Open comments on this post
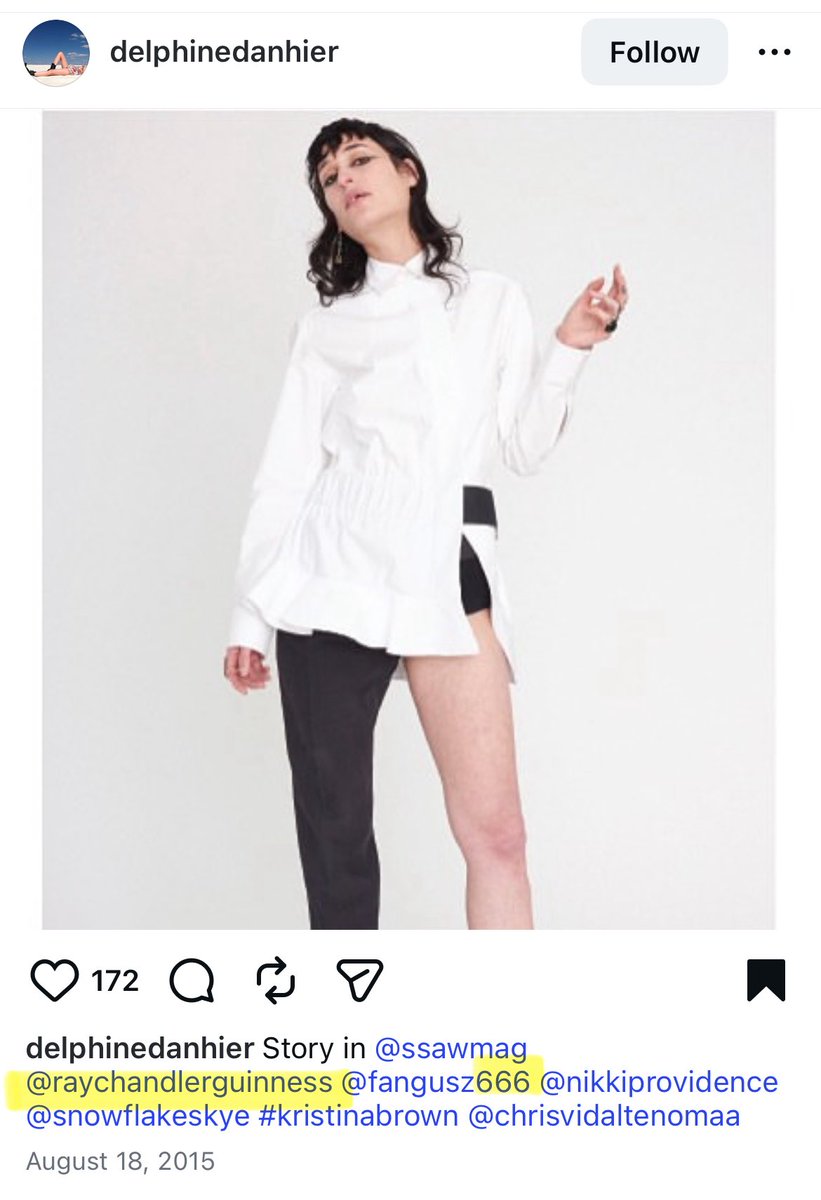 click(x=191, y=981)
